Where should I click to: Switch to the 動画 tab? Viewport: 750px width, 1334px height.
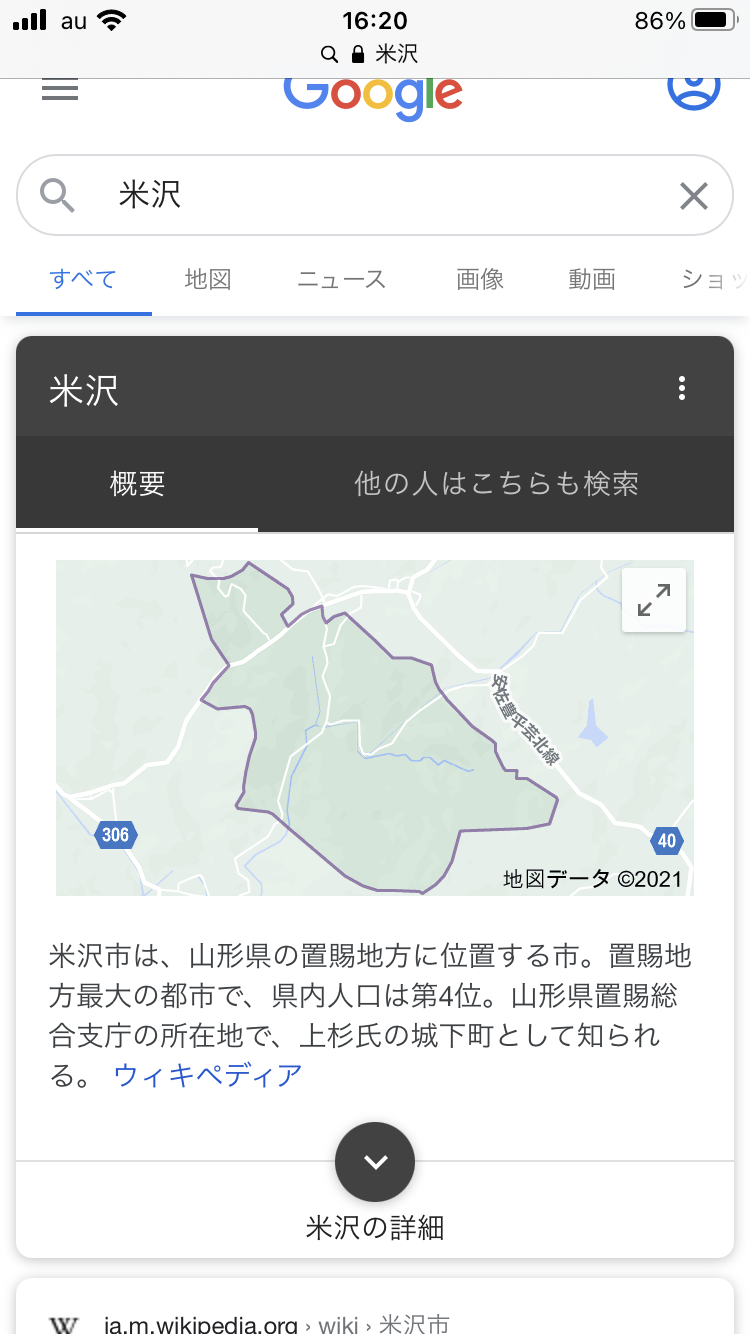[592, 279]
